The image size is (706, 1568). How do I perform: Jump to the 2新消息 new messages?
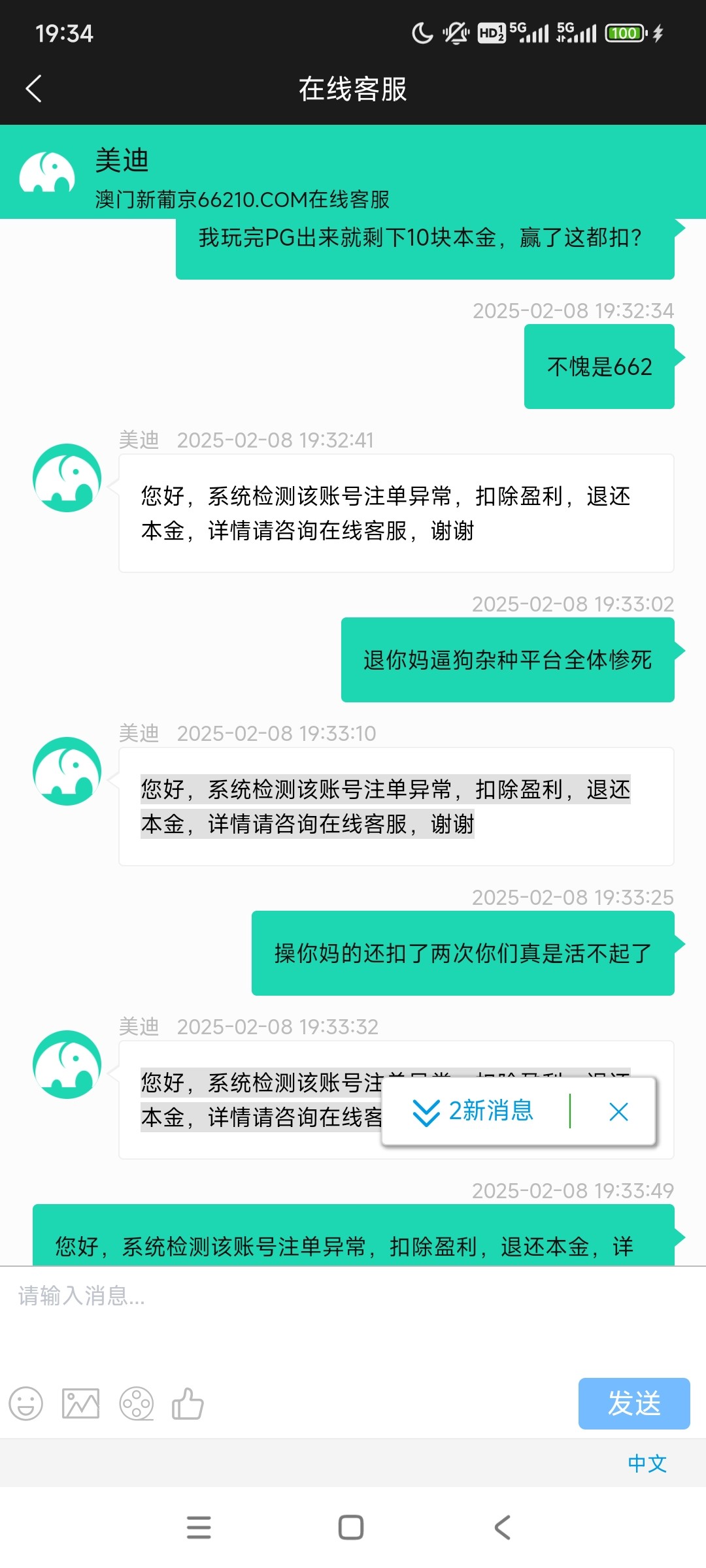[474, 1111]
